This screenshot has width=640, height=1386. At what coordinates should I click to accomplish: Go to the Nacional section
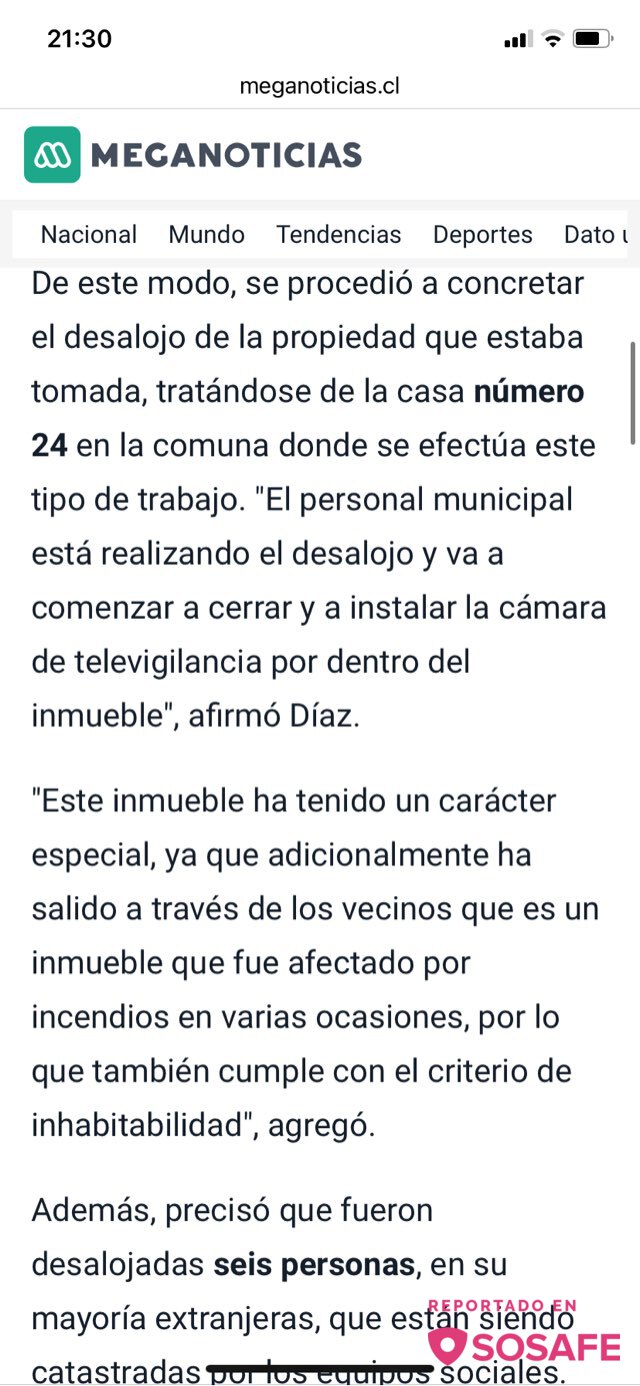89,235
